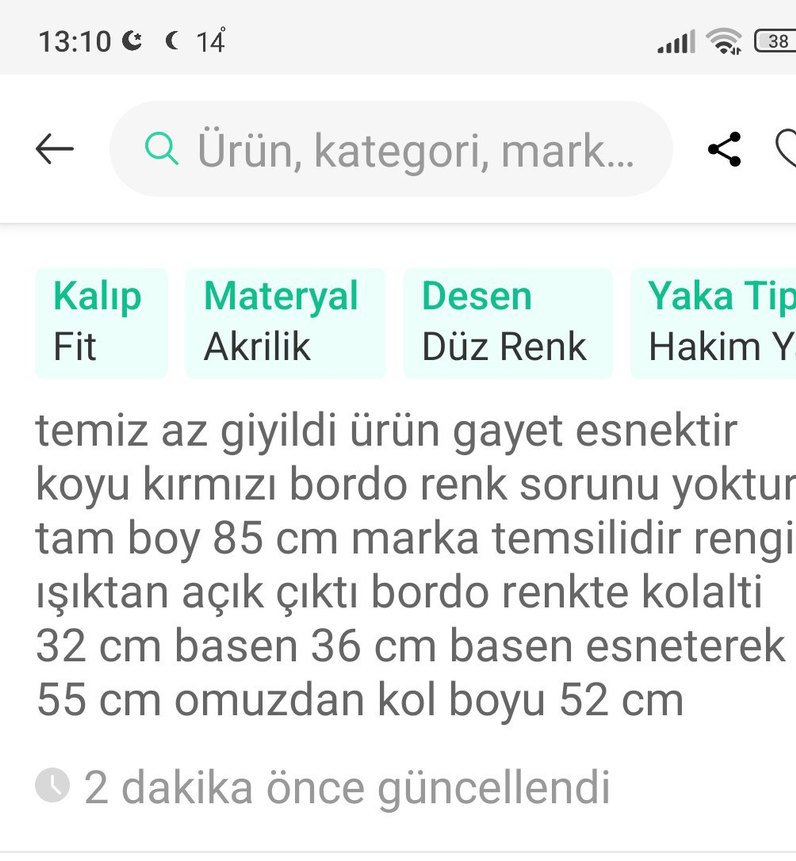Select the Materyal Akrilik attribute chip
796x861 pixels.
click(x=285, y=322)
